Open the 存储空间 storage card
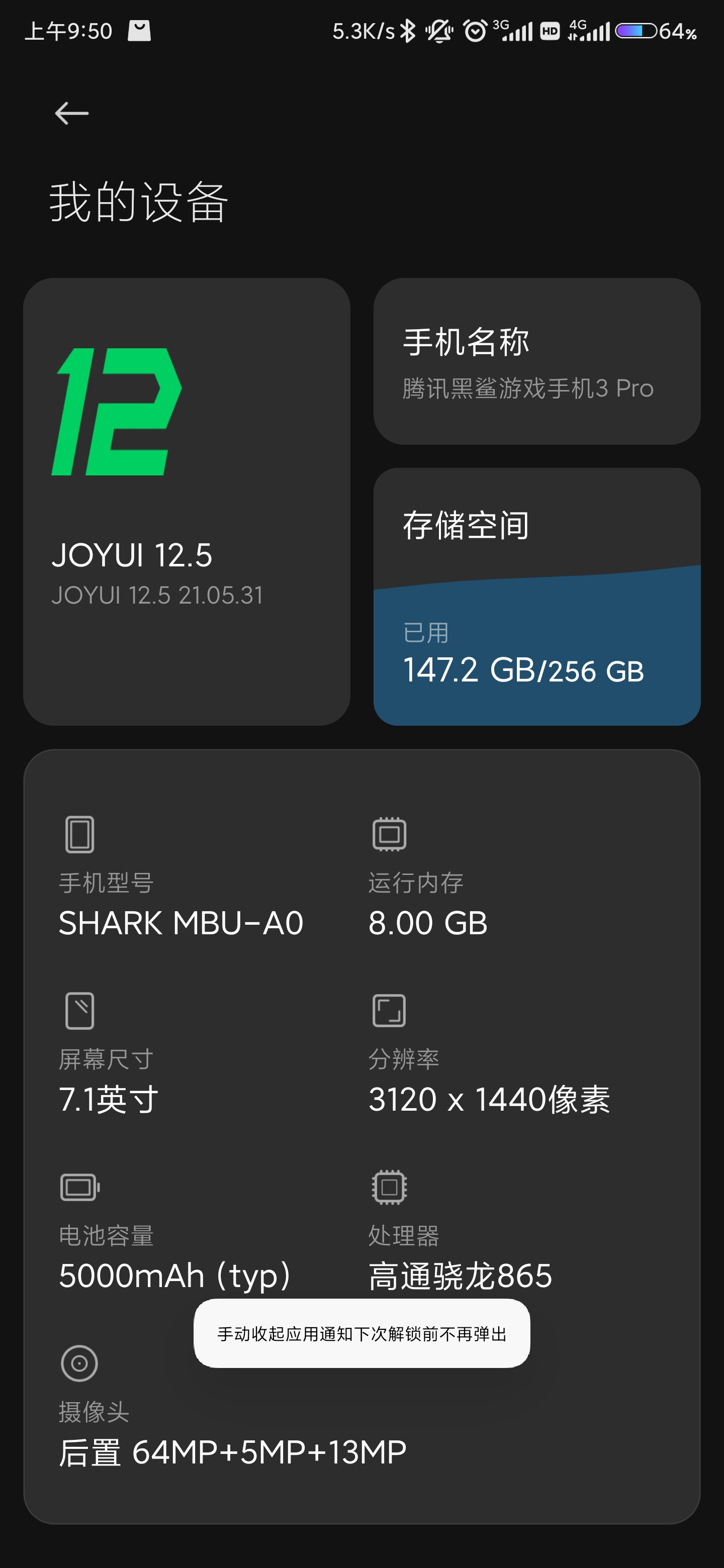 536,597
